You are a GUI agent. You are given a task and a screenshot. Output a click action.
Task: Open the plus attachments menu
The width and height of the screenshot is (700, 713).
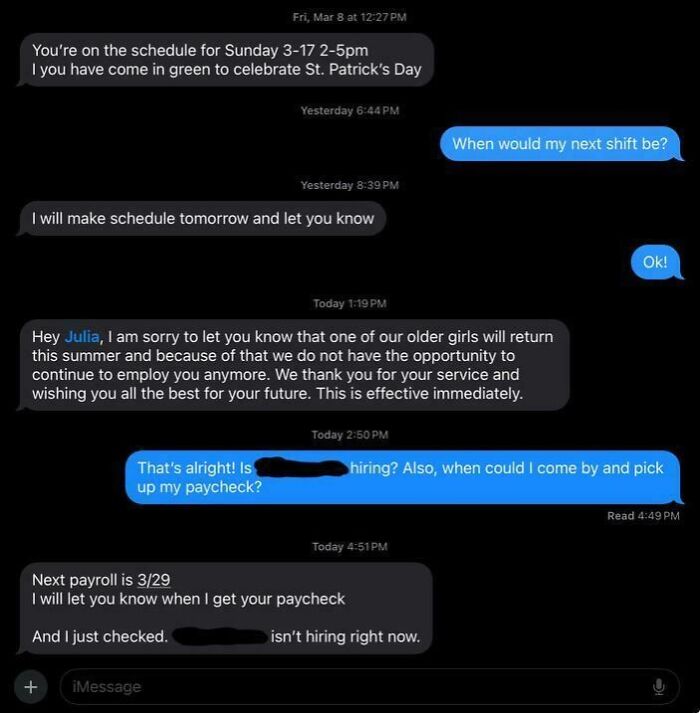pos(30,687)
